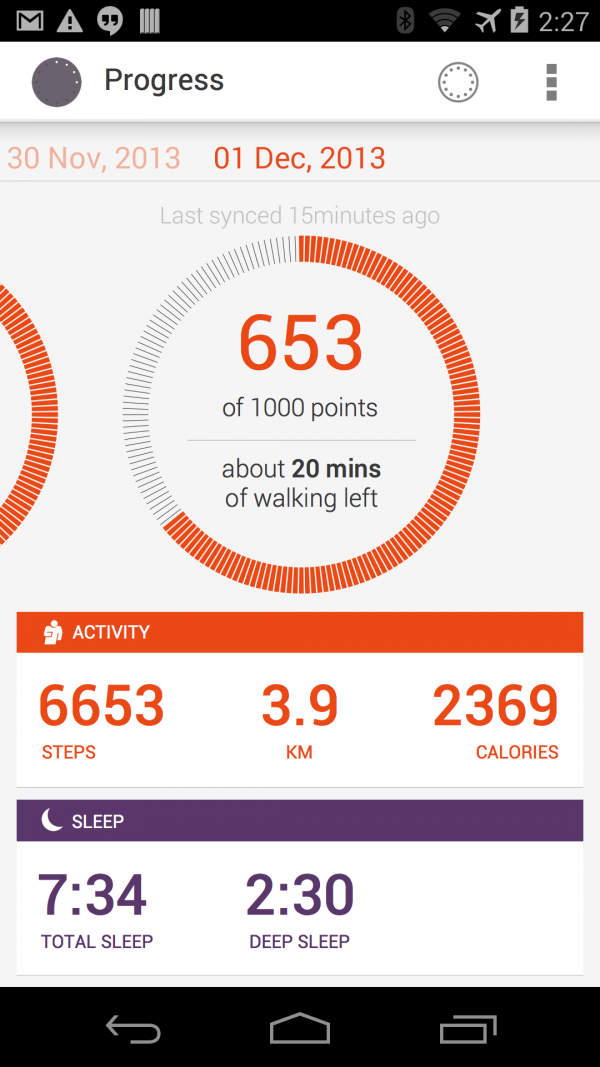Viewport: 600px width, 1067px height.
Task: Go back using the system back button
Action: tap(133, 1028)
